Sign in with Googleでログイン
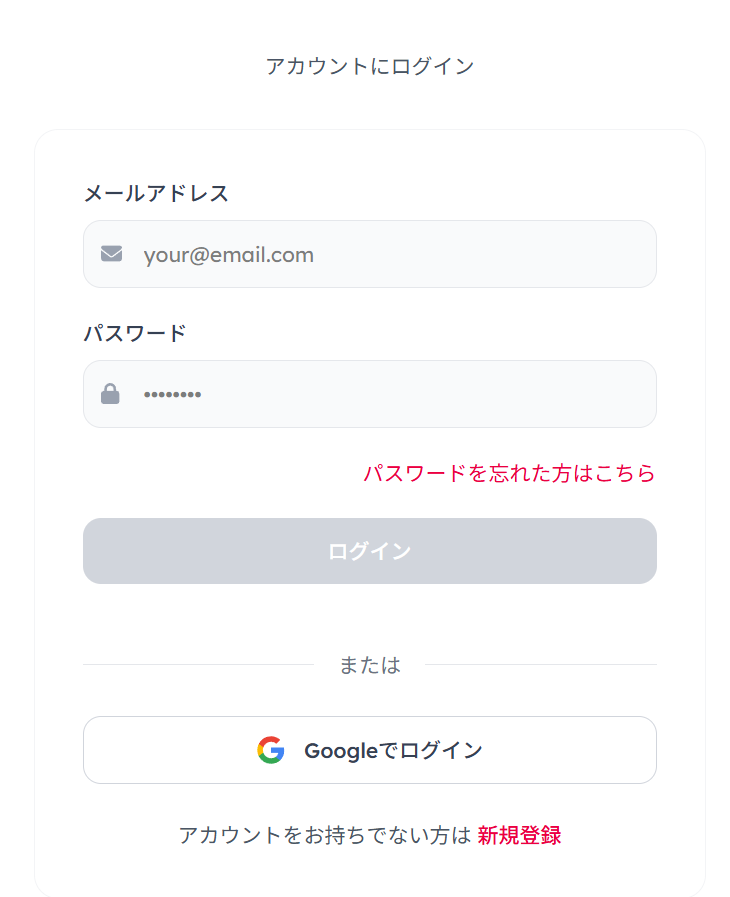730x897 pixels. 370,750
